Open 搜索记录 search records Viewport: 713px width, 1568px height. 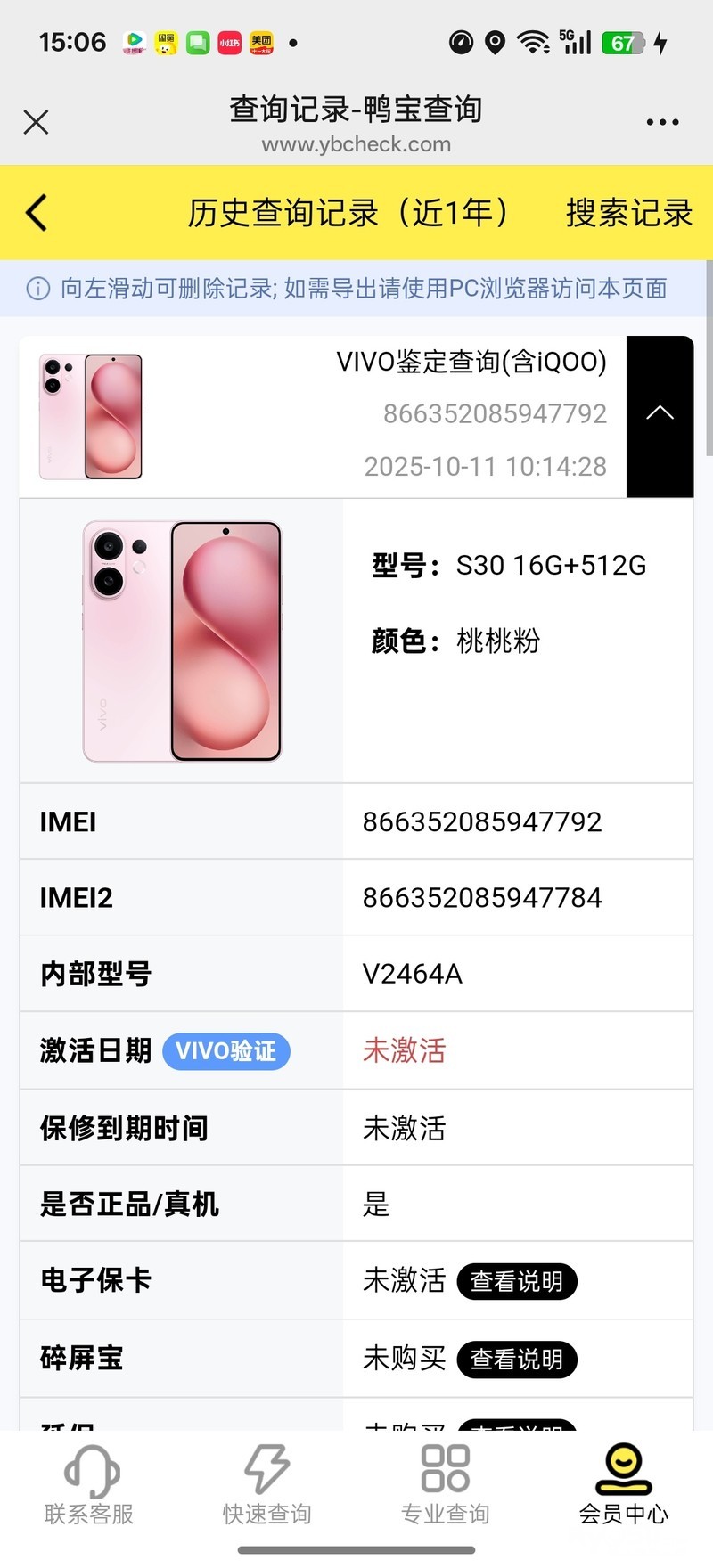pyautogui.click(x=628, y=213)
